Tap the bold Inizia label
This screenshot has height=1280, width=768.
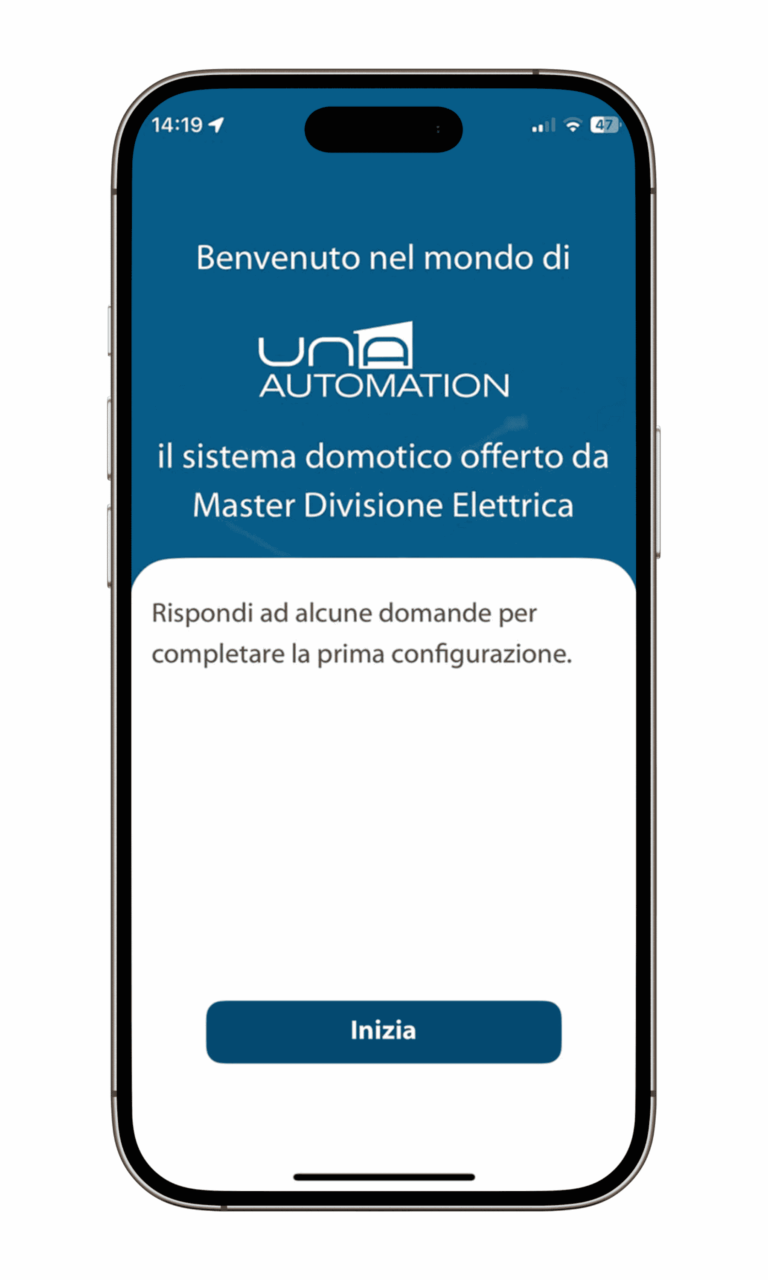click(383, 1031)
